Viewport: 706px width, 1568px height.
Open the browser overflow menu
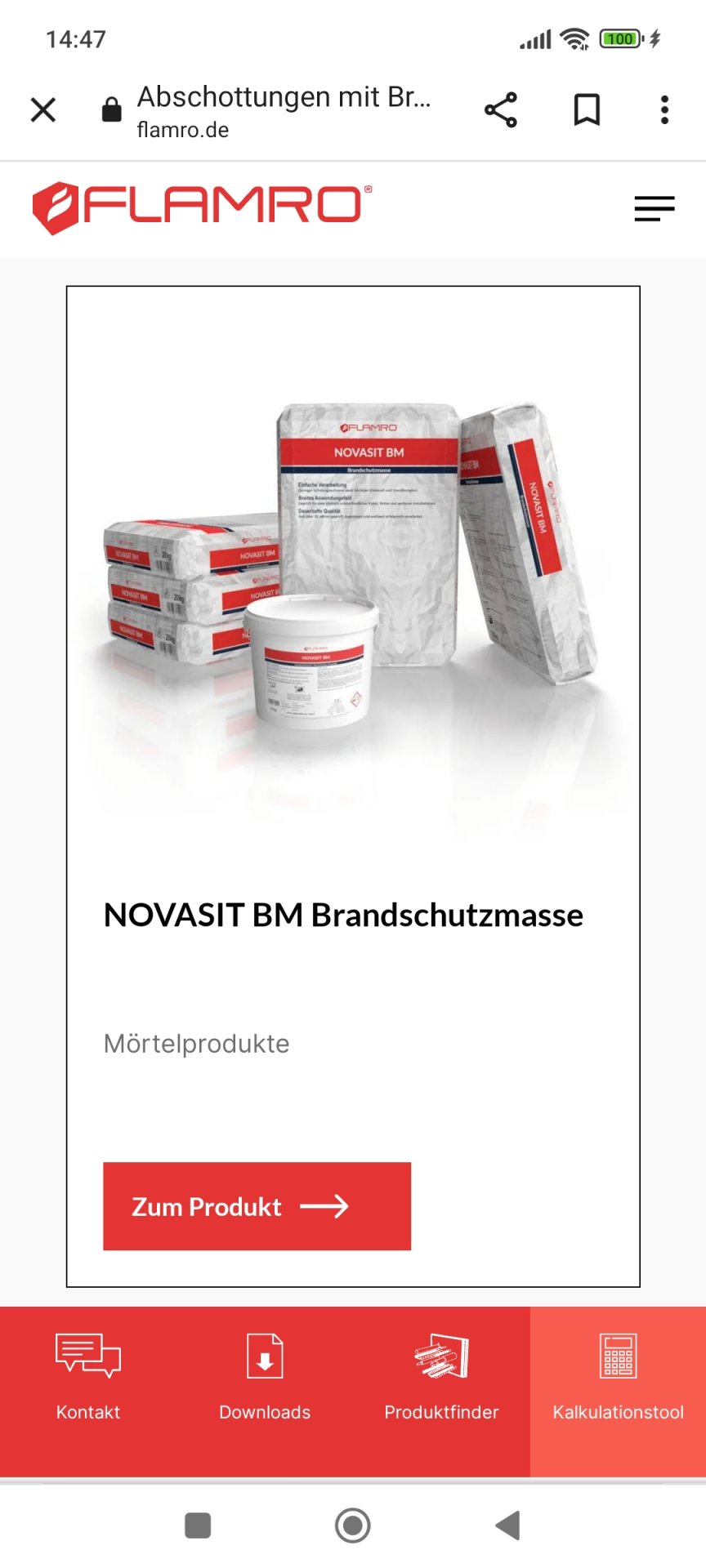pos(665,109)
